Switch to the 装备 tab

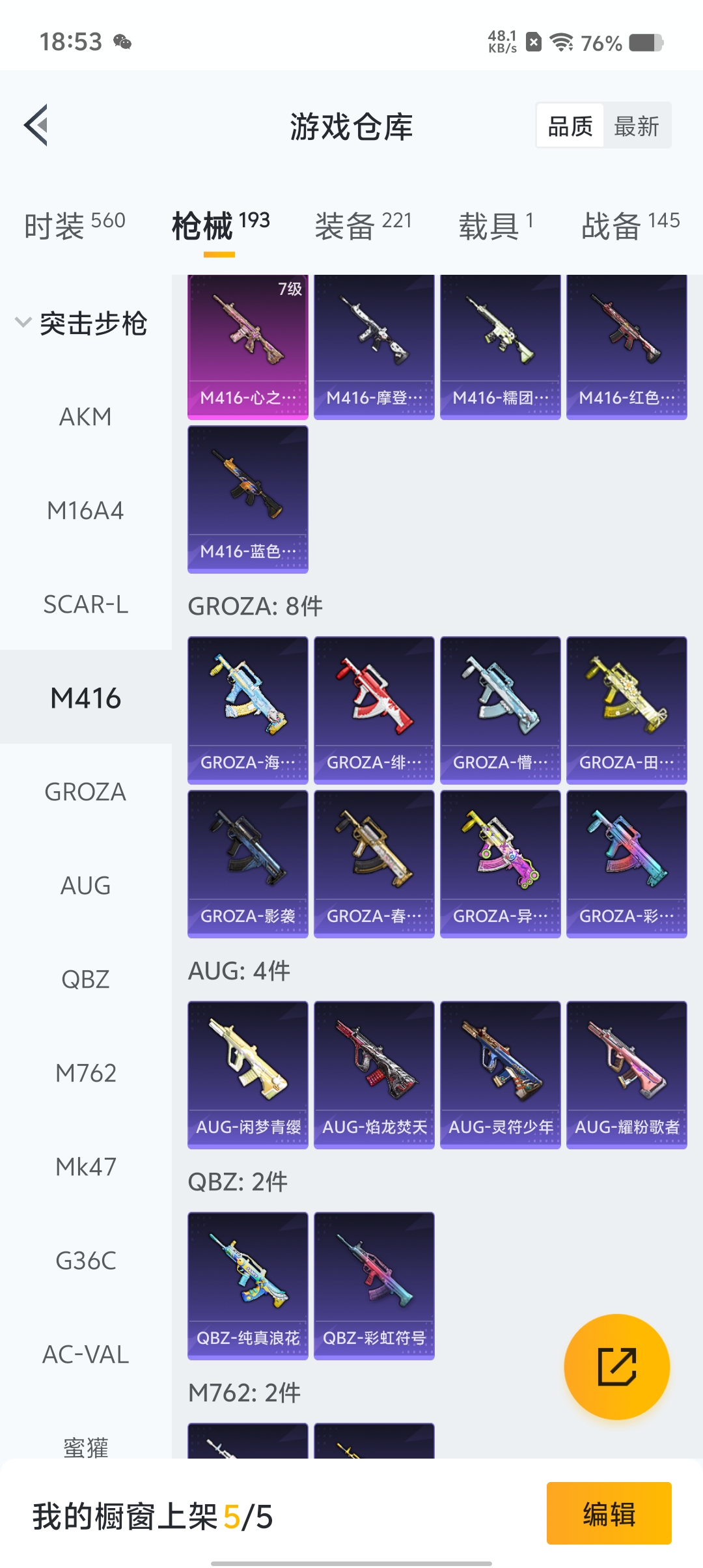(363, 225)
